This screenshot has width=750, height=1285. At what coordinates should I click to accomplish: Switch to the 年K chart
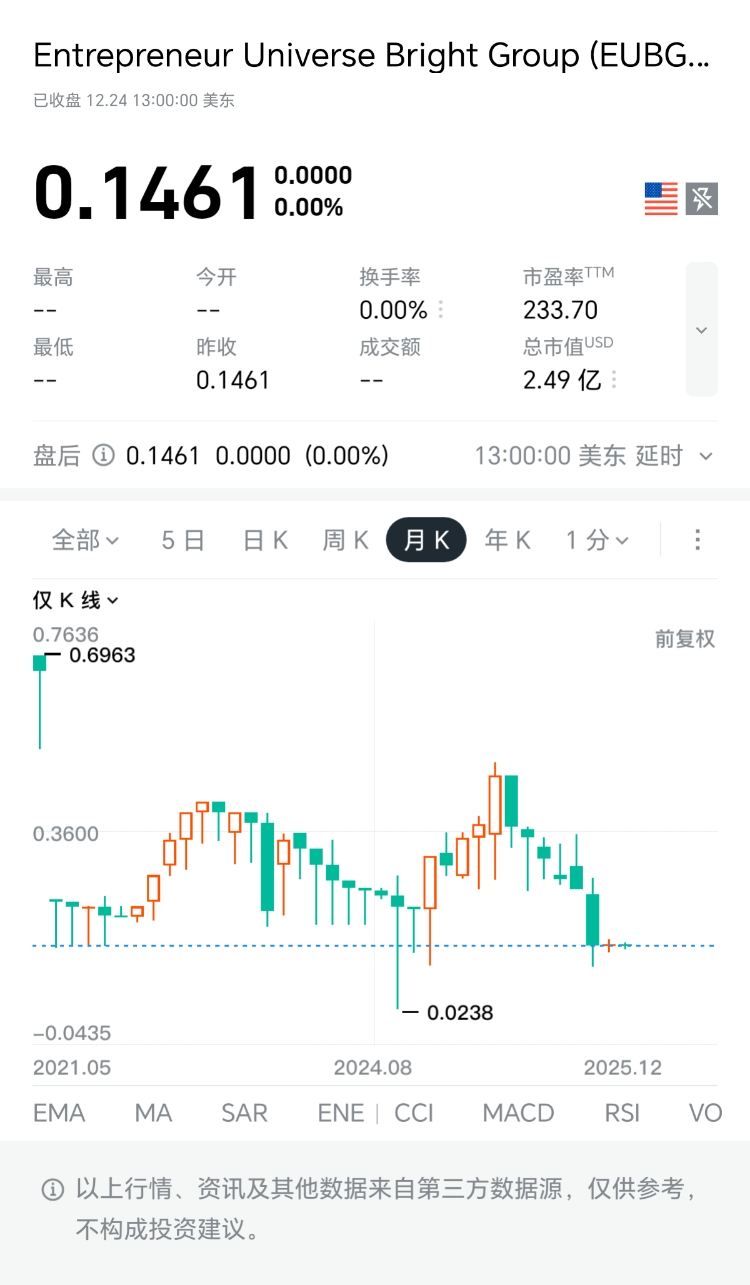tap(507, 541)
